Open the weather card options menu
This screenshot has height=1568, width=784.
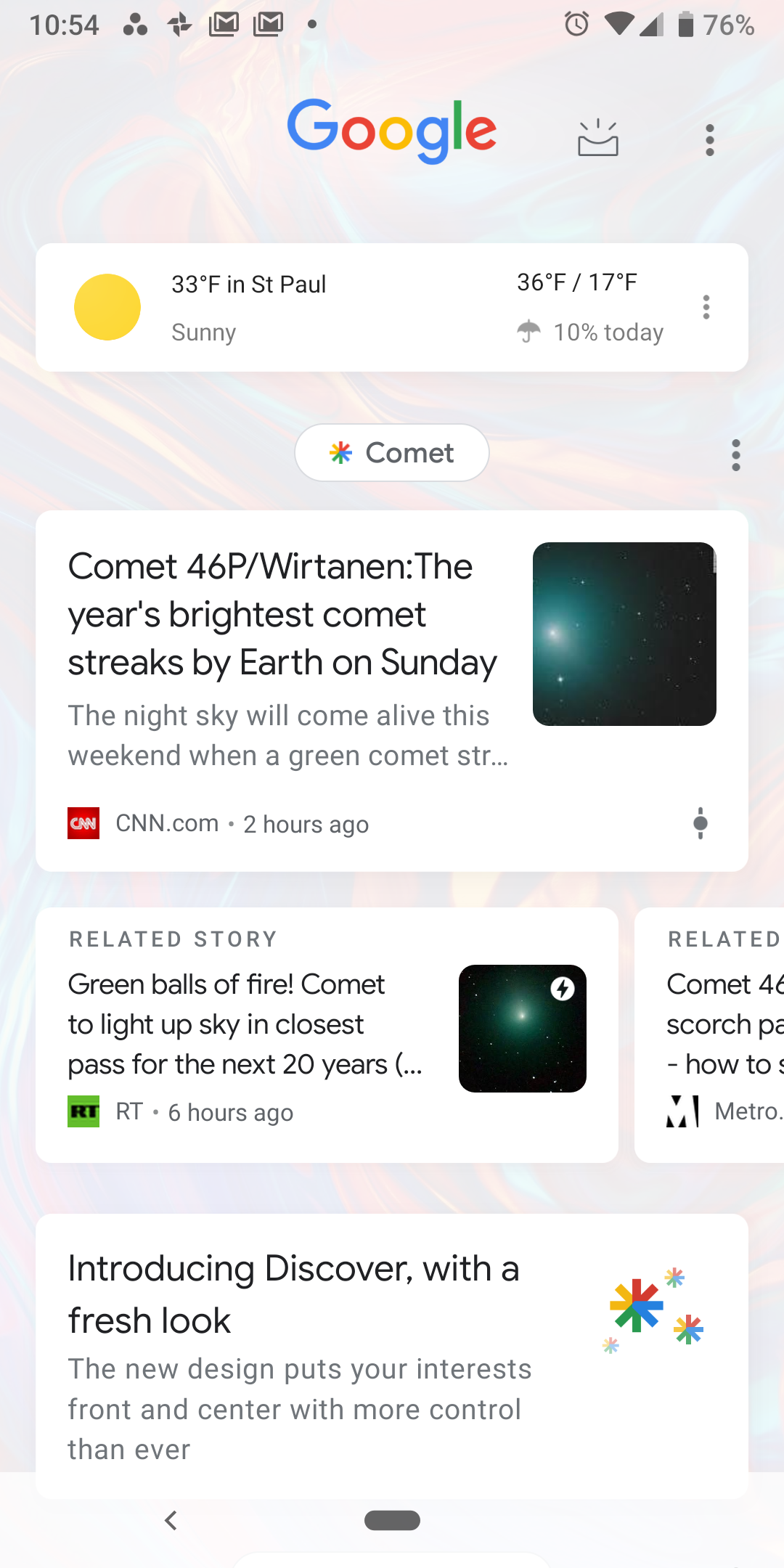[706, 306]
